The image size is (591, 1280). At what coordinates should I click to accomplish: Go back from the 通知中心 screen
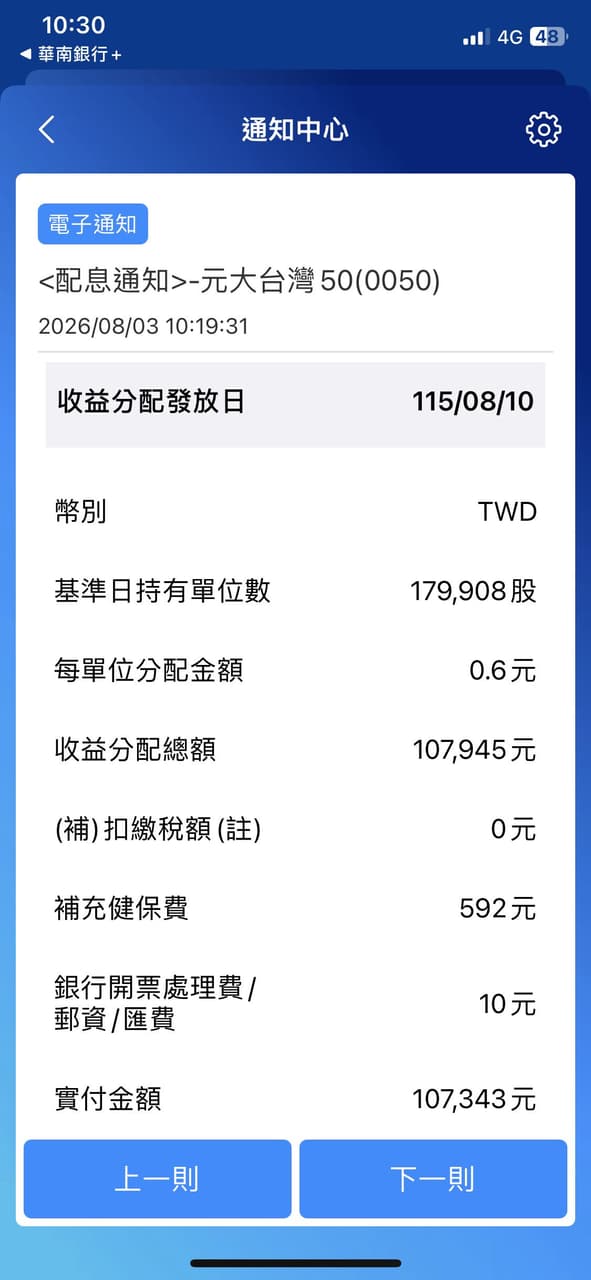click(46, 129)
